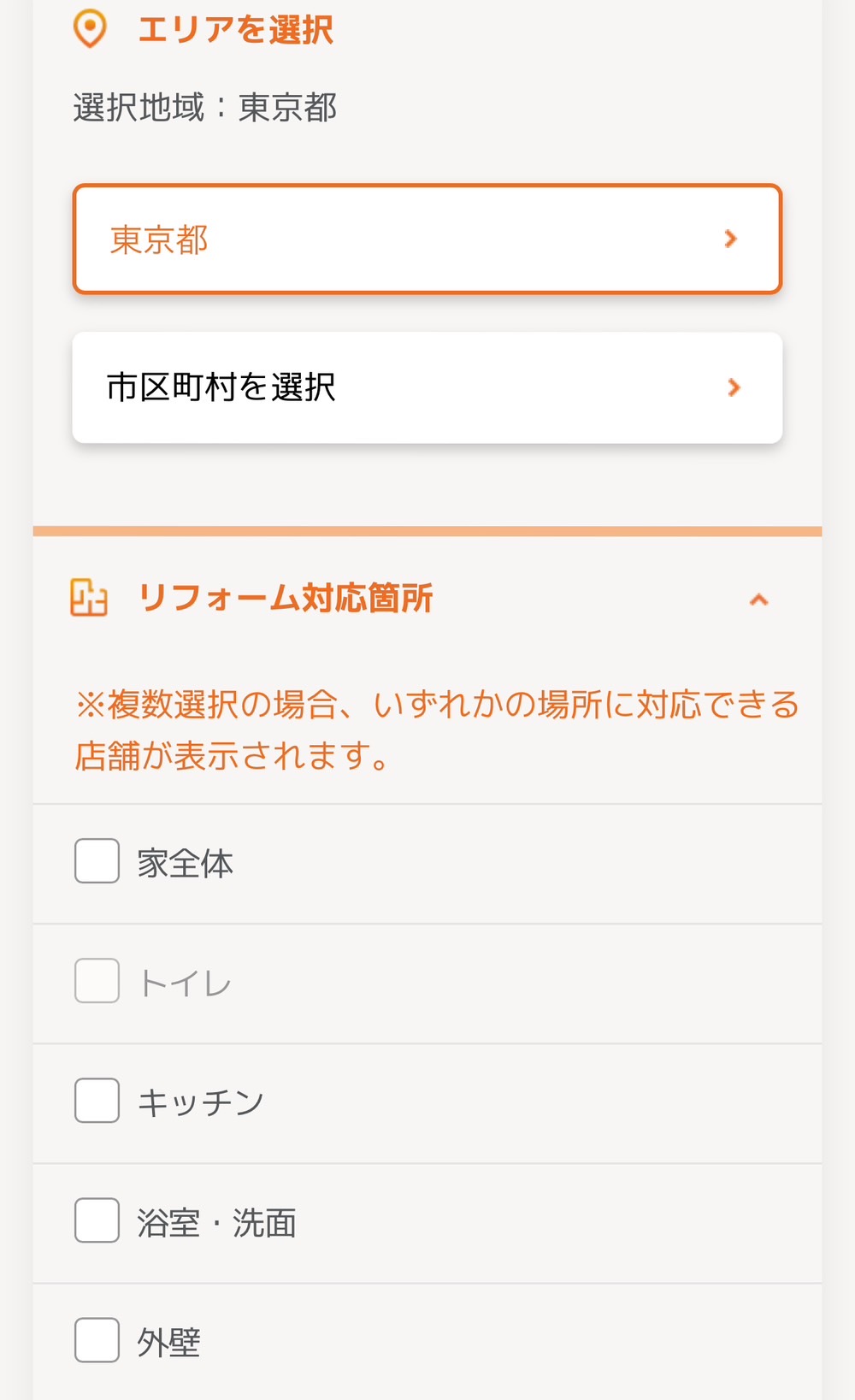The image size is (855, 1400).
Task: Click the multi-selection note text in orange
Action: coord(436,729)
